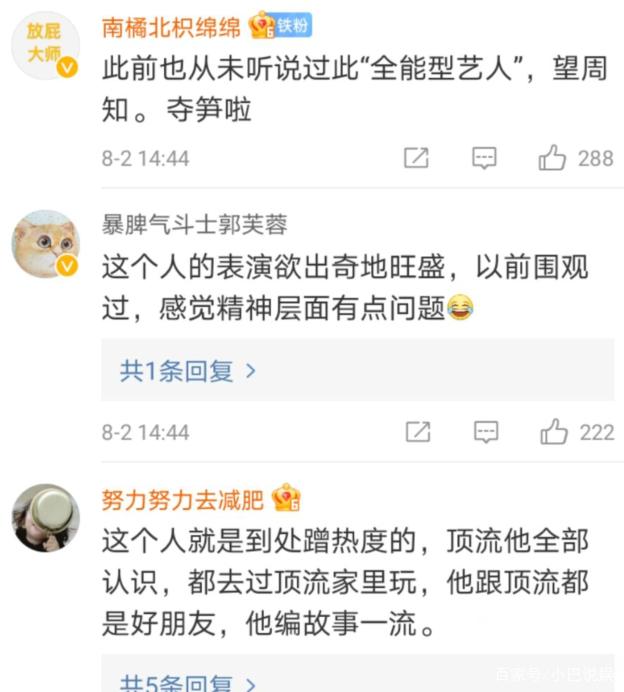The image size is (624, 692).
Task: Expand 共5条回复 replies
Action: pyautogui.click(x=188, y=683)
